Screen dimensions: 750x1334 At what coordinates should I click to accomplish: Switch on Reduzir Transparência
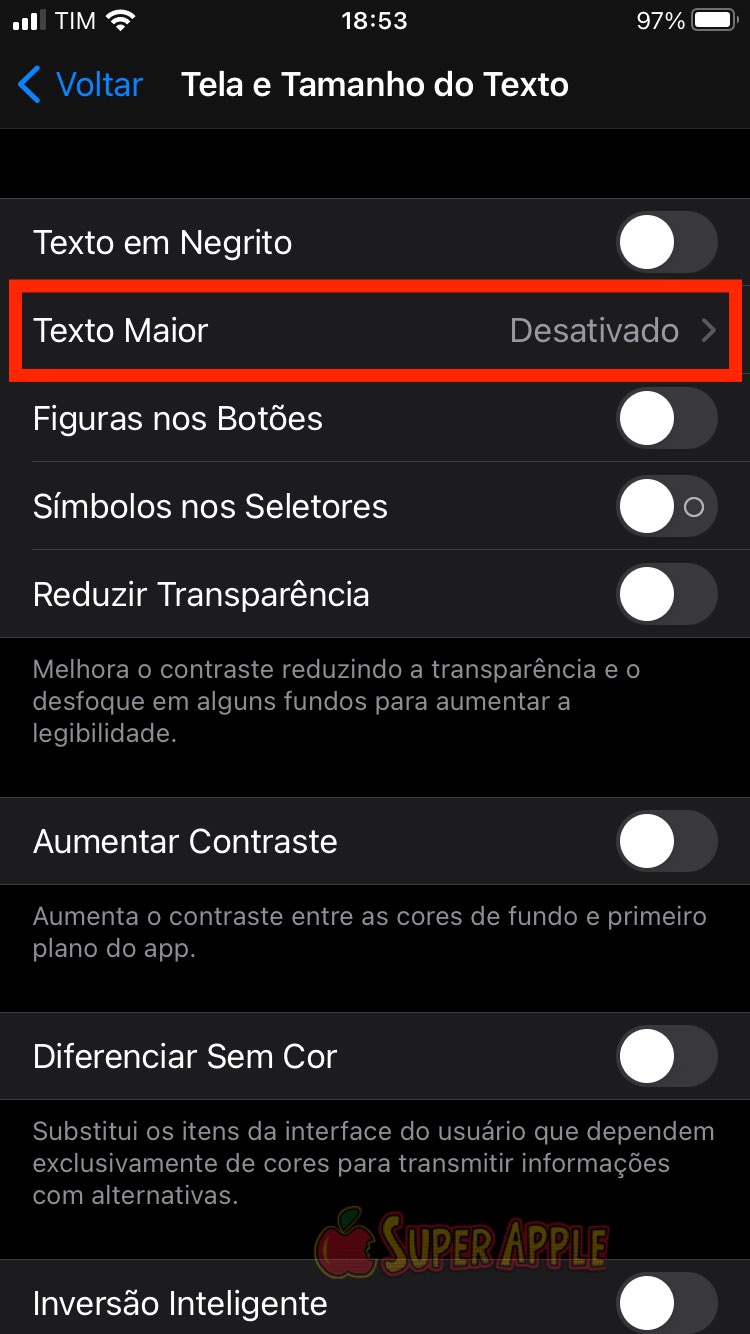click(x=667, y=594)
